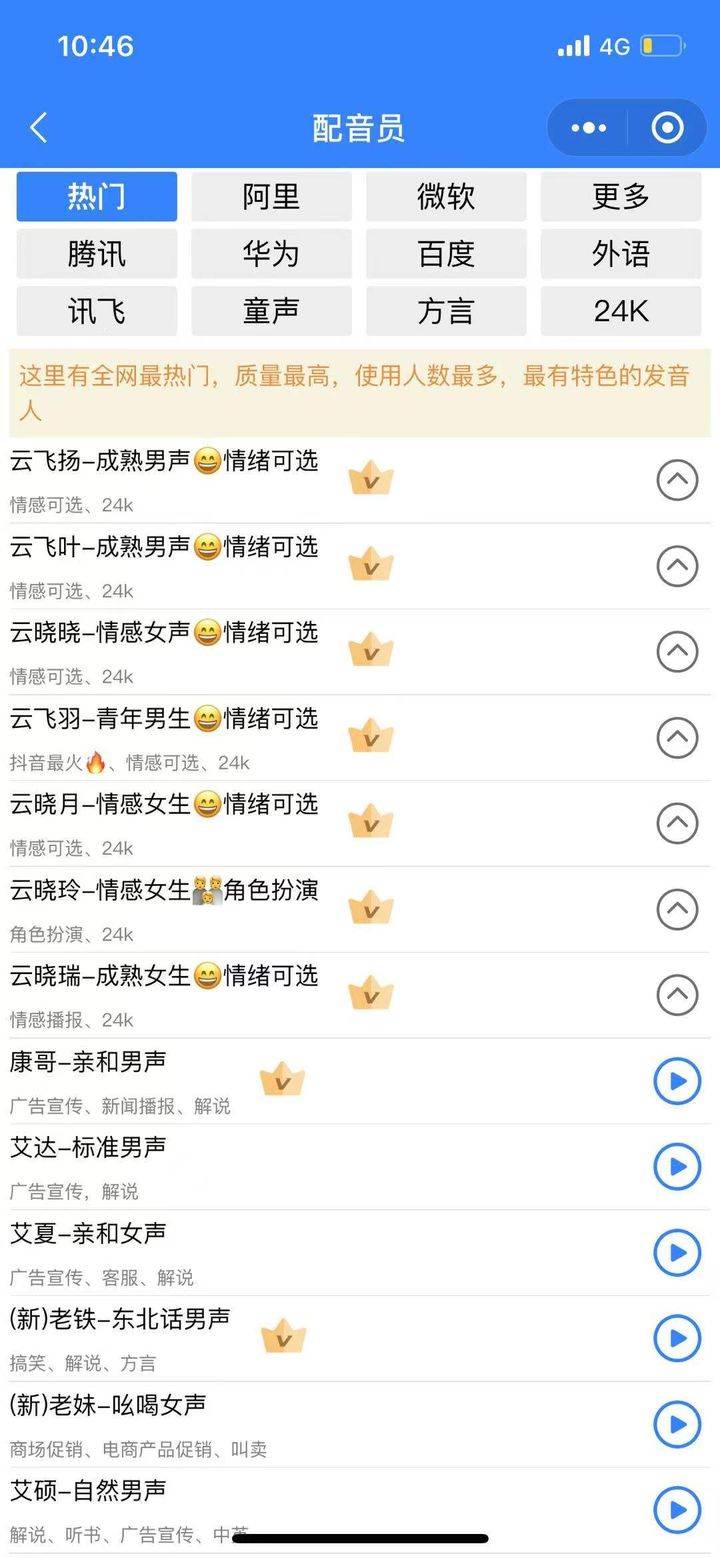Switch to the 阿里 voice category
Viewport: 720px width, 1558px height.
coord(271,197)
